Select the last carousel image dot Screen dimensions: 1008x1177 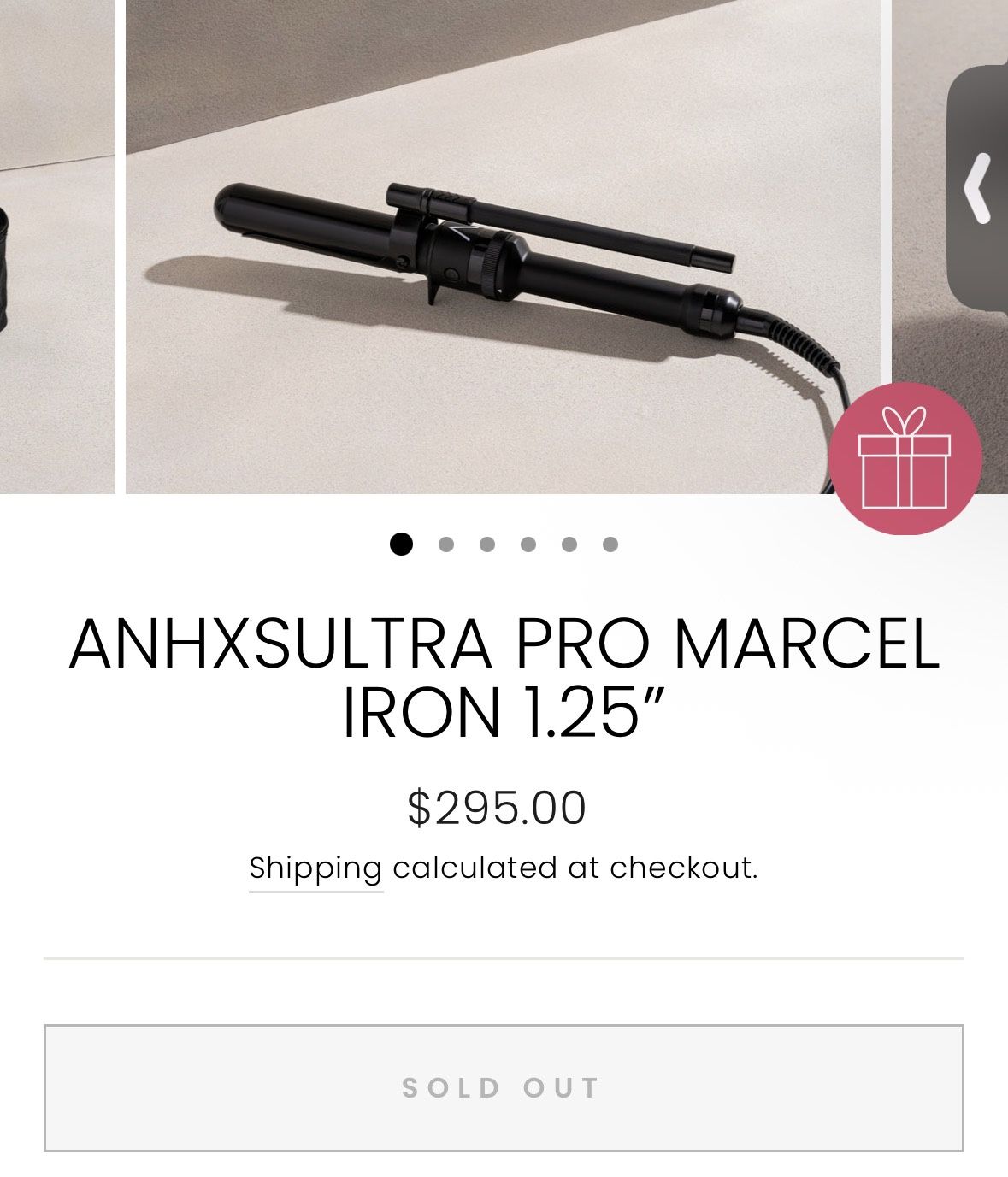click(610, 544)
